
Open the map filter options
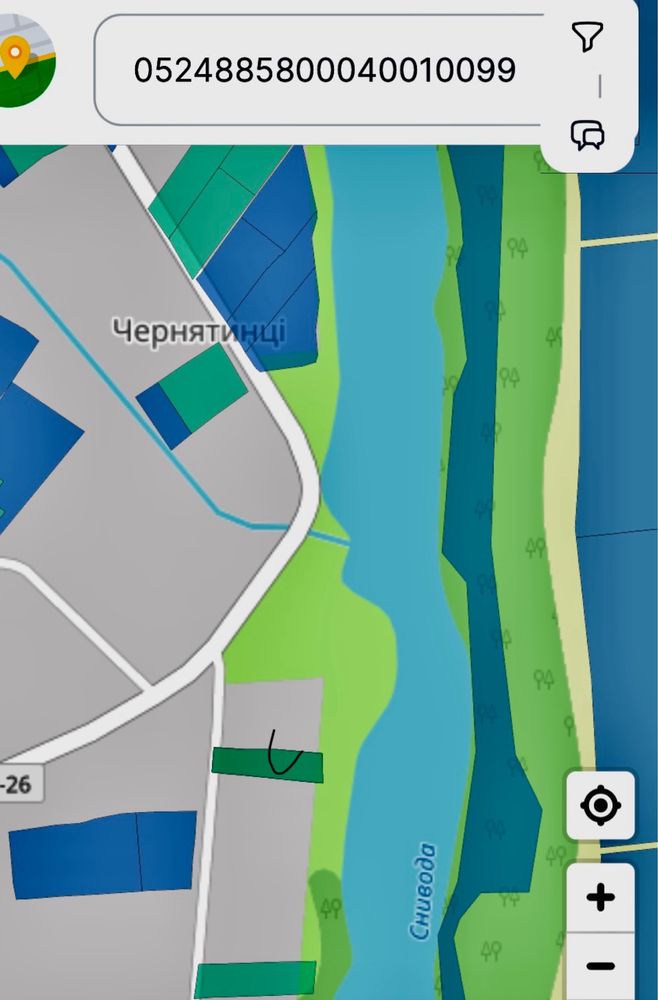(x=588, y=38)
